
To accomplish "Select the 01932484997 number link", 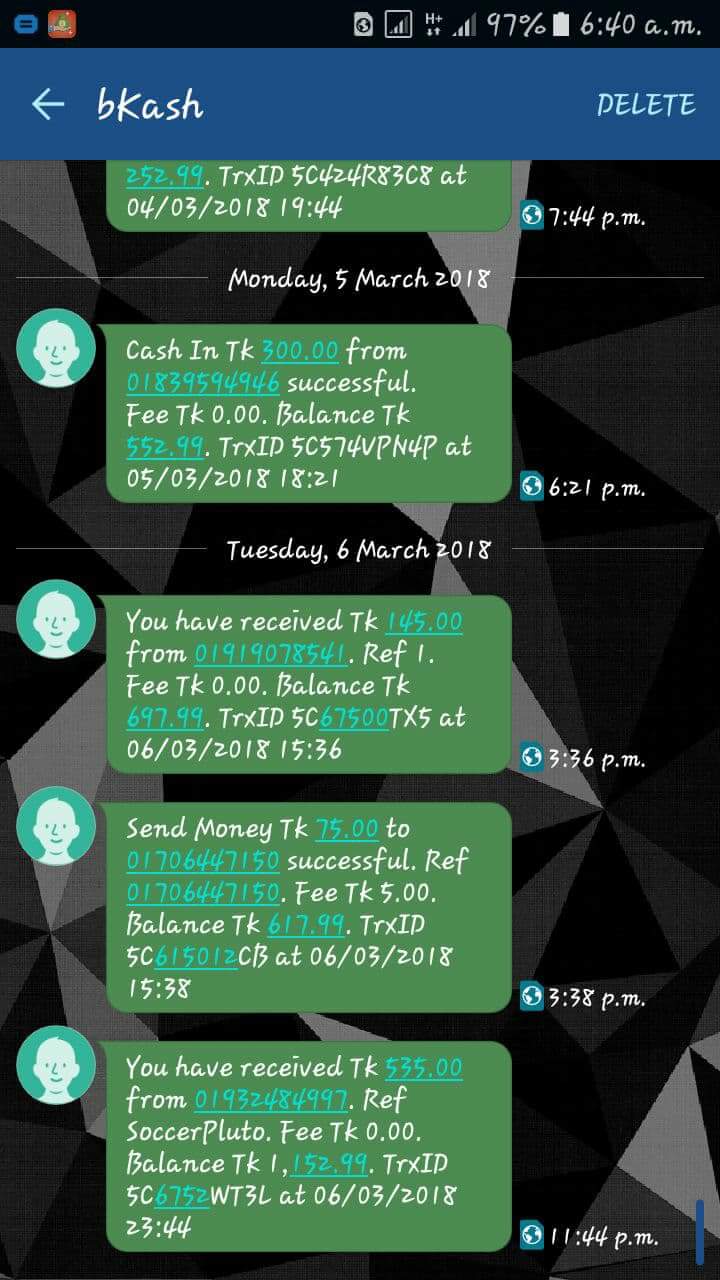I will (270, 1100).
